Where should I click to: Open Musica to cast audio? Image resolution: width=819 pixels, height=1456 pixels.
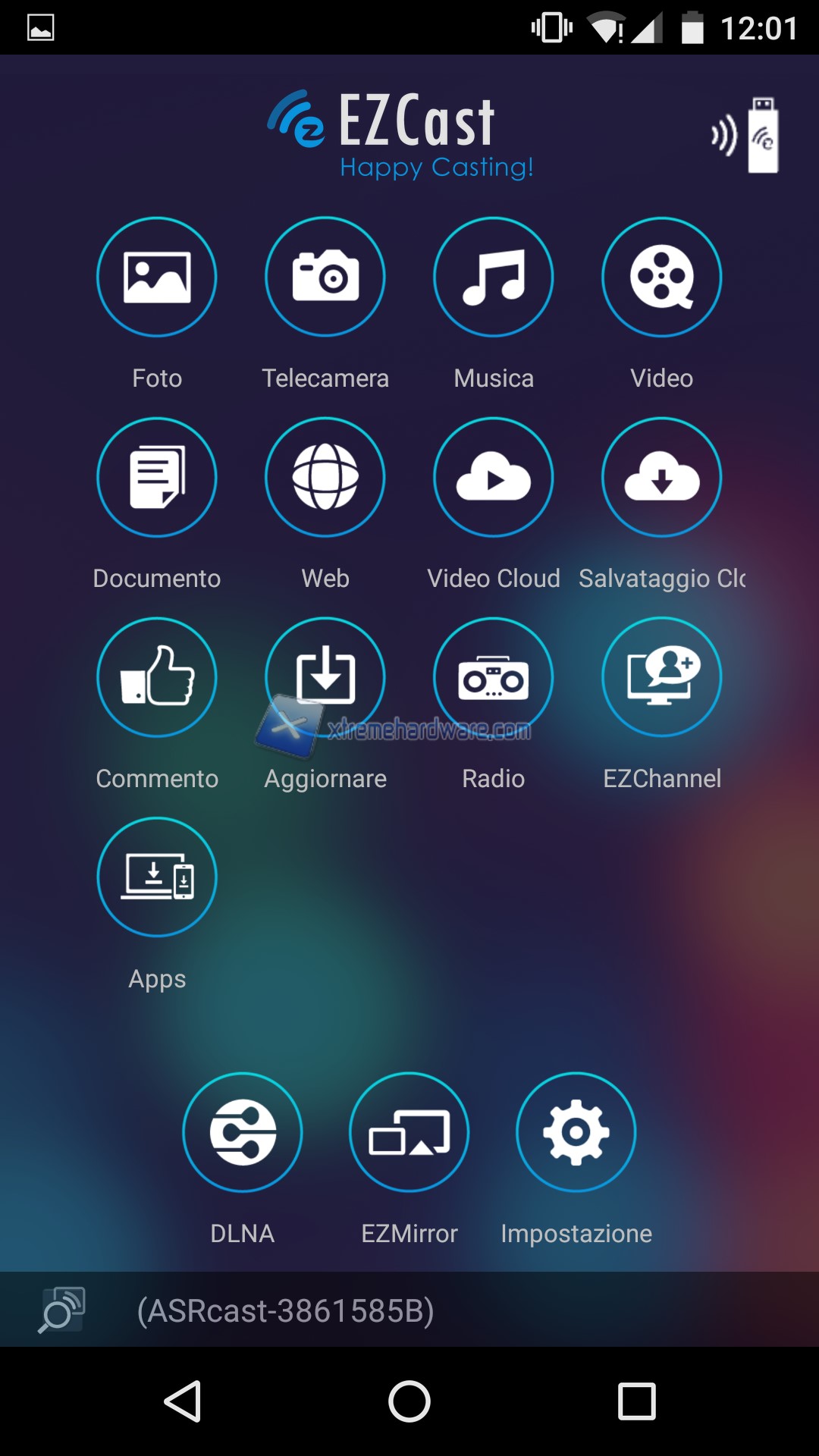pyautogui.click(x=494, y=278)
